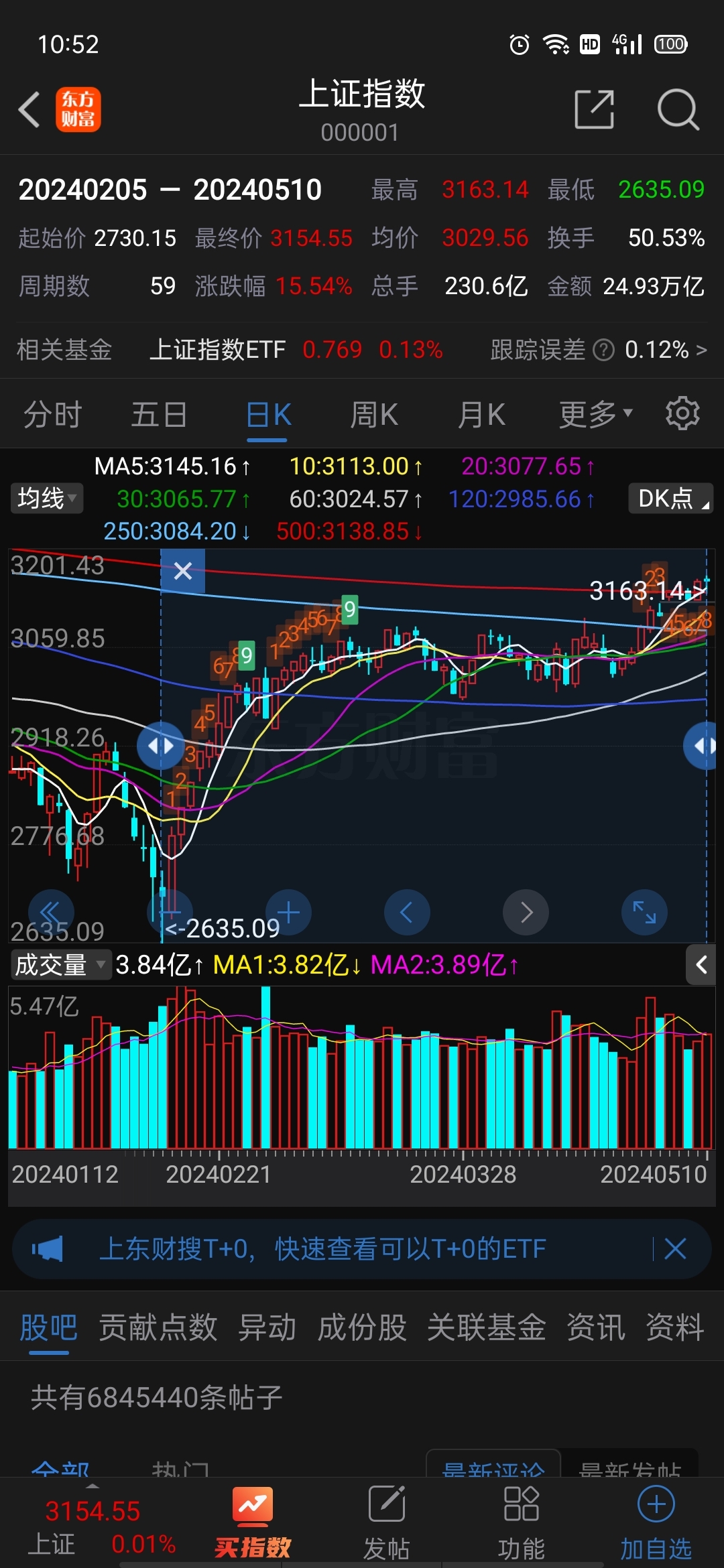Share the 上证指数 page
This screenshot has width=724, height=1568.
tap(595, 109)
